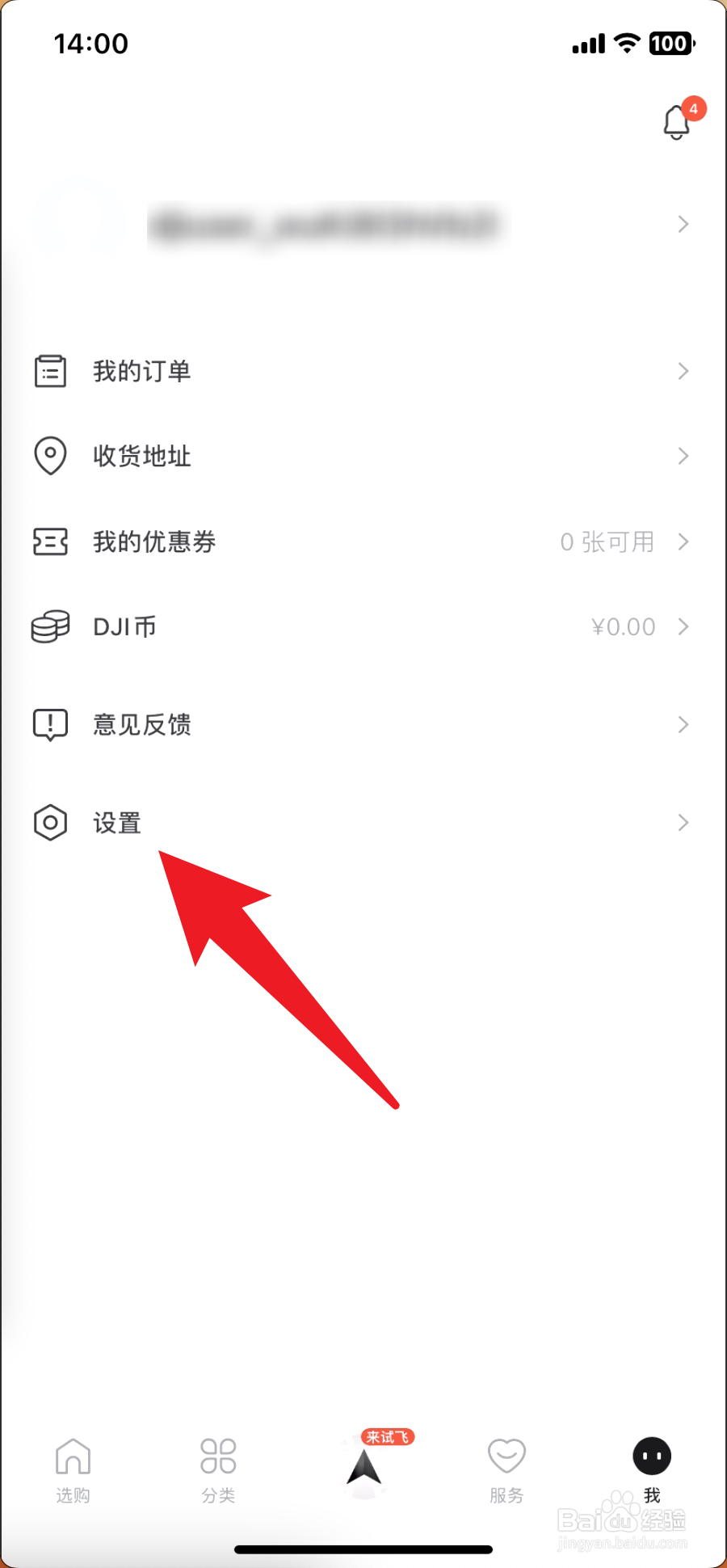The width and height of the screenshot is (727, 1568).
Task: Click the 我的优惠券 ticket icon
Action: 50,542
